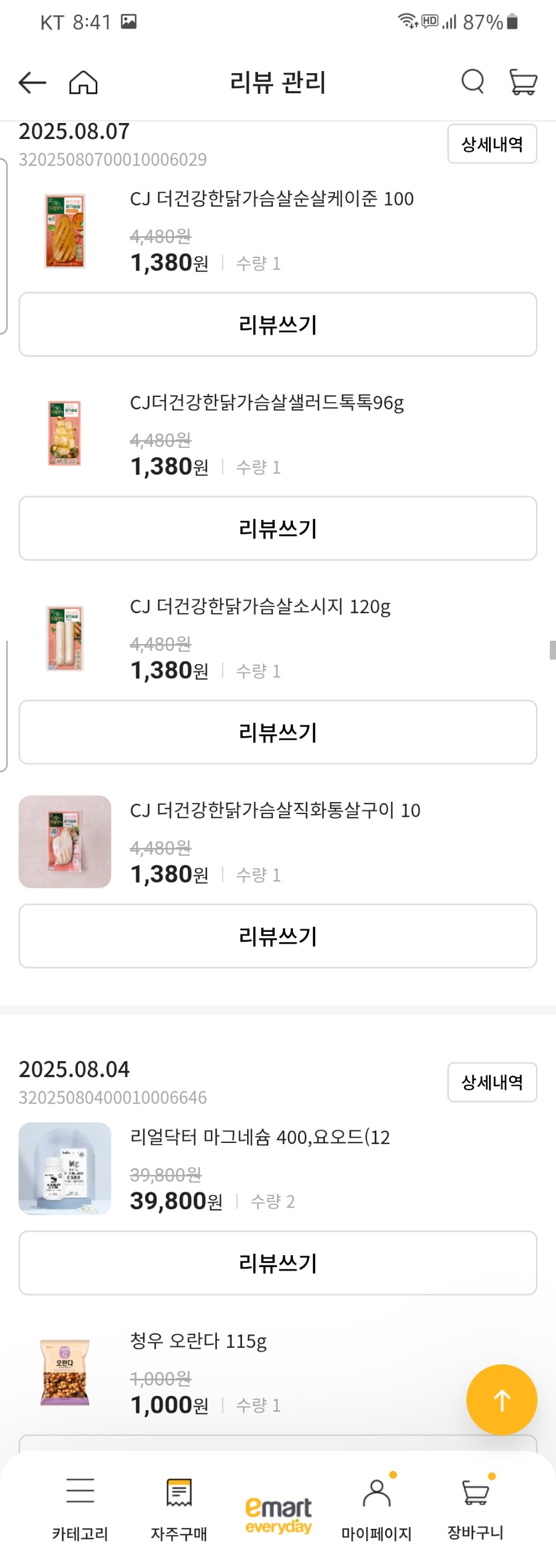The width and height of the screenshot is (556, 1568).
Task: Write a review for CJ더건강한닭가슴살샐러드톡톡96g
Action: (x=277, y=529)
